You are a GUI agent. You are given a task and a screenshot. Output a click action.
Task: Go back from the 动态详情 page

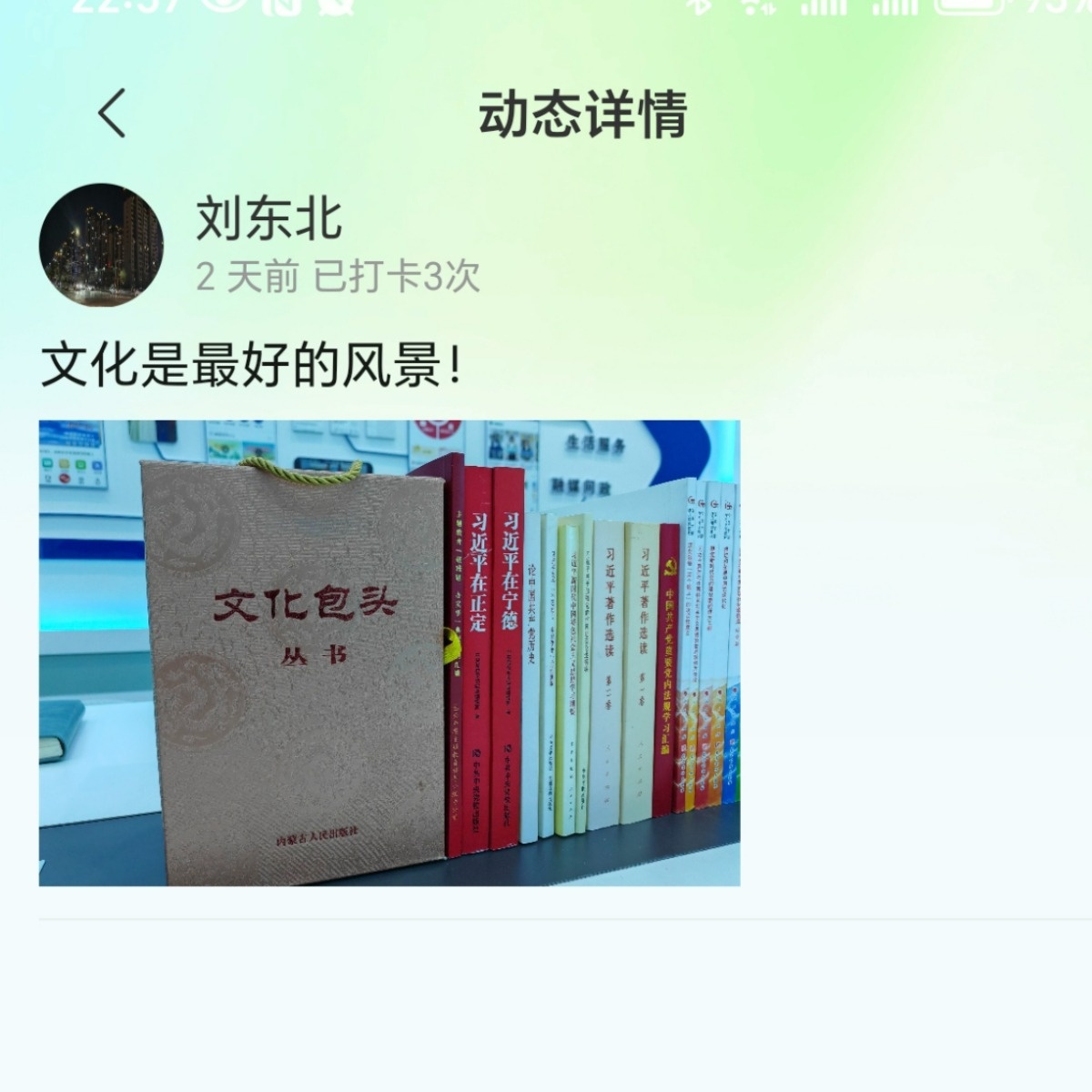(112, 115)
